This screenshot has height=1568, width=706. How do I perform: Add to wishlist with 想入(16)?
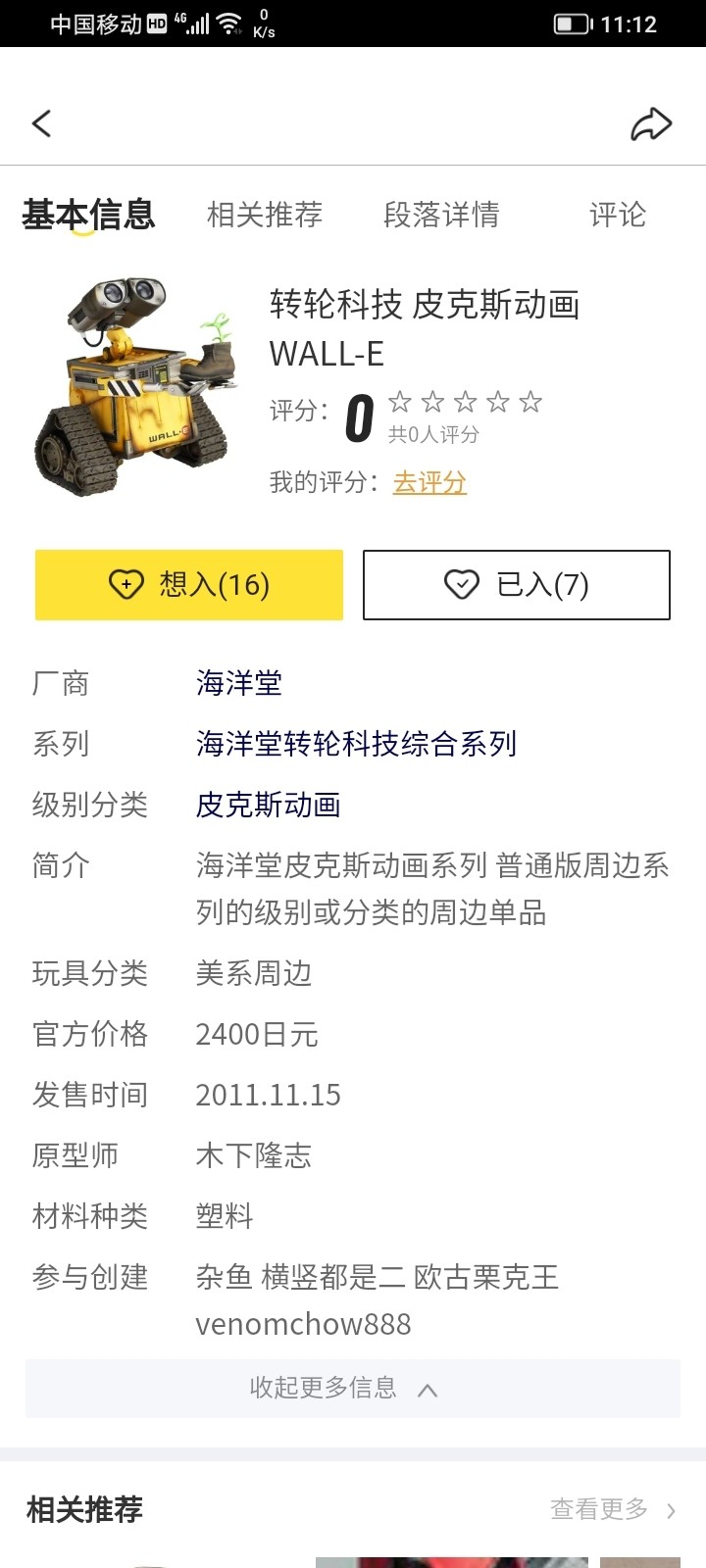click(189, 585)
